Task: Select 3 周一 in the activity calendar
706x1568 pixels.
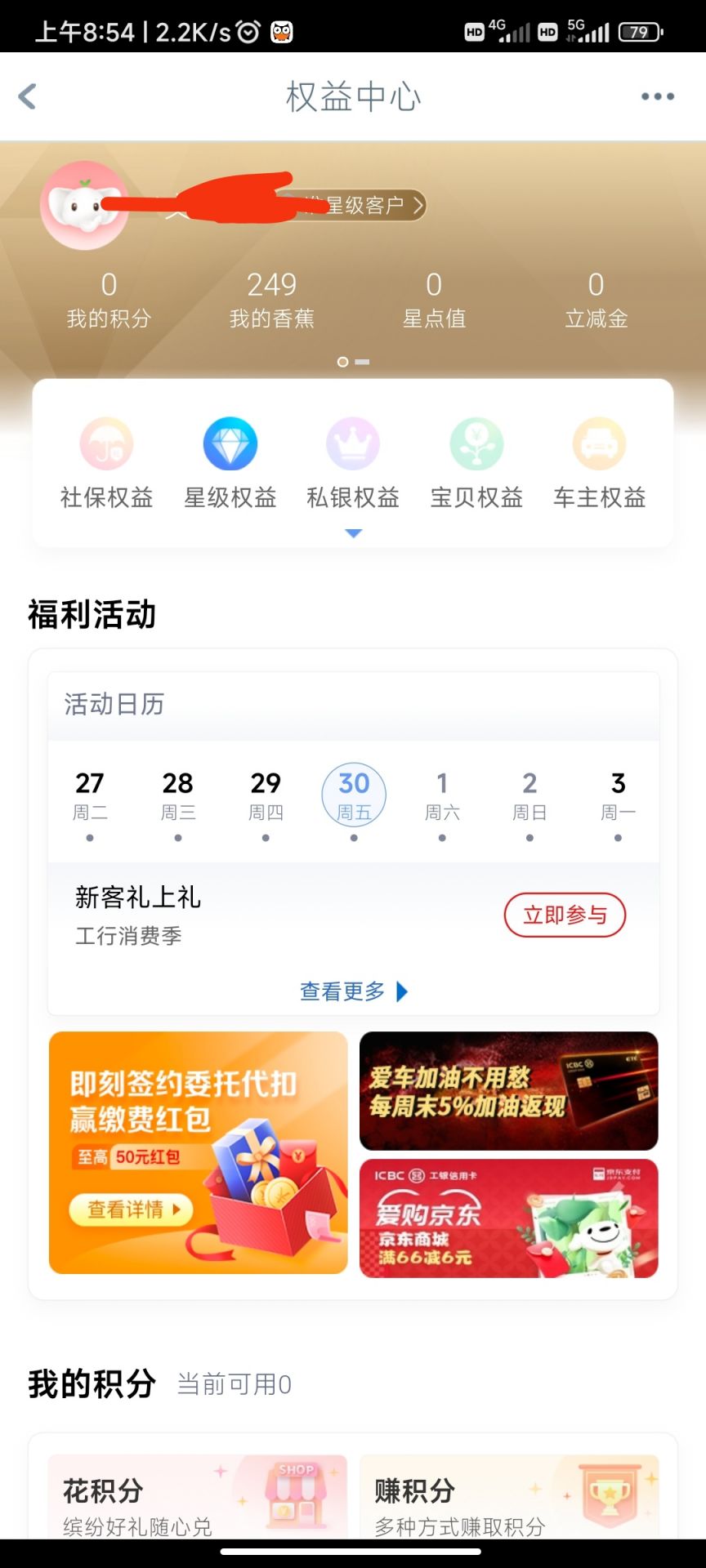Action: (x=618, y=795)
